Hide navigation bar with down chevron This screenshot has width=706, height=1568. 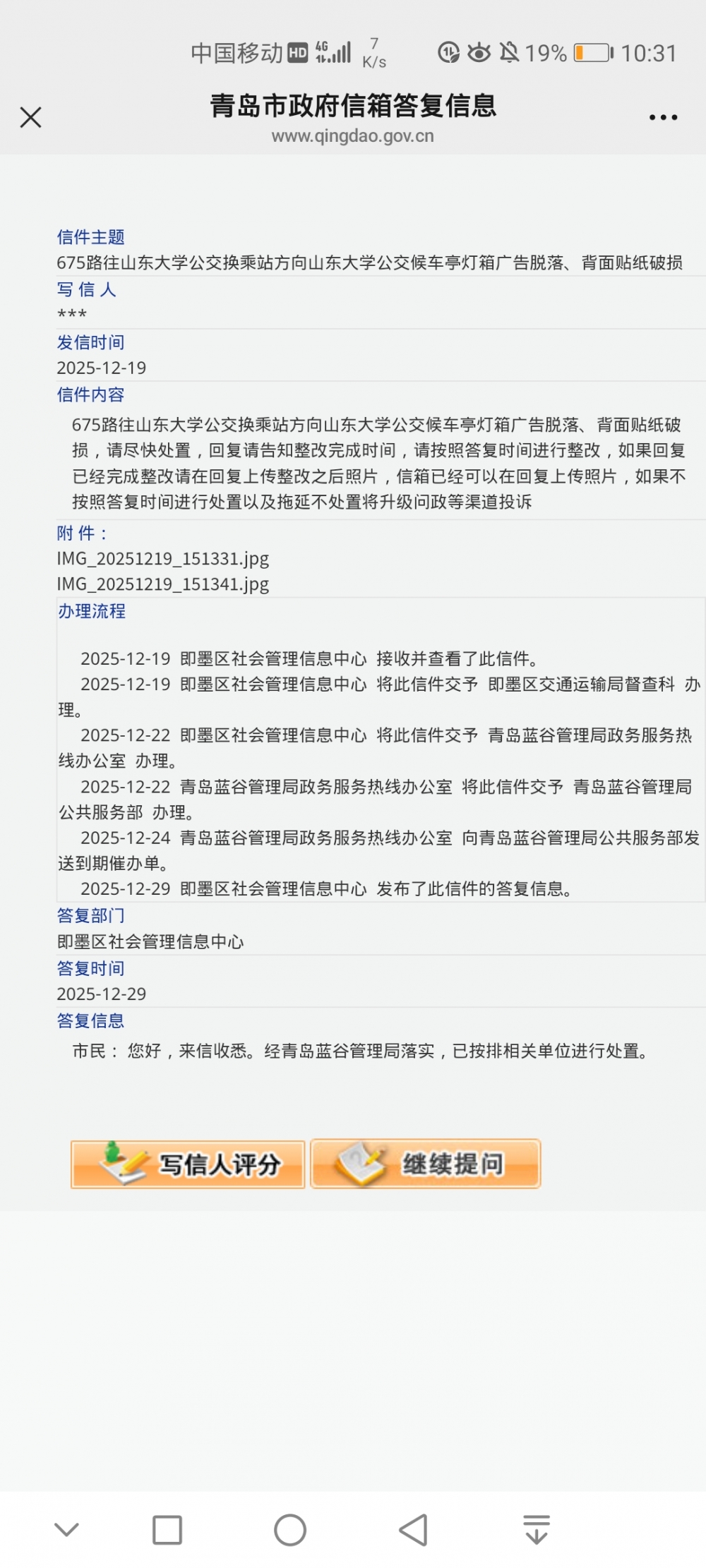[66, 1530]
